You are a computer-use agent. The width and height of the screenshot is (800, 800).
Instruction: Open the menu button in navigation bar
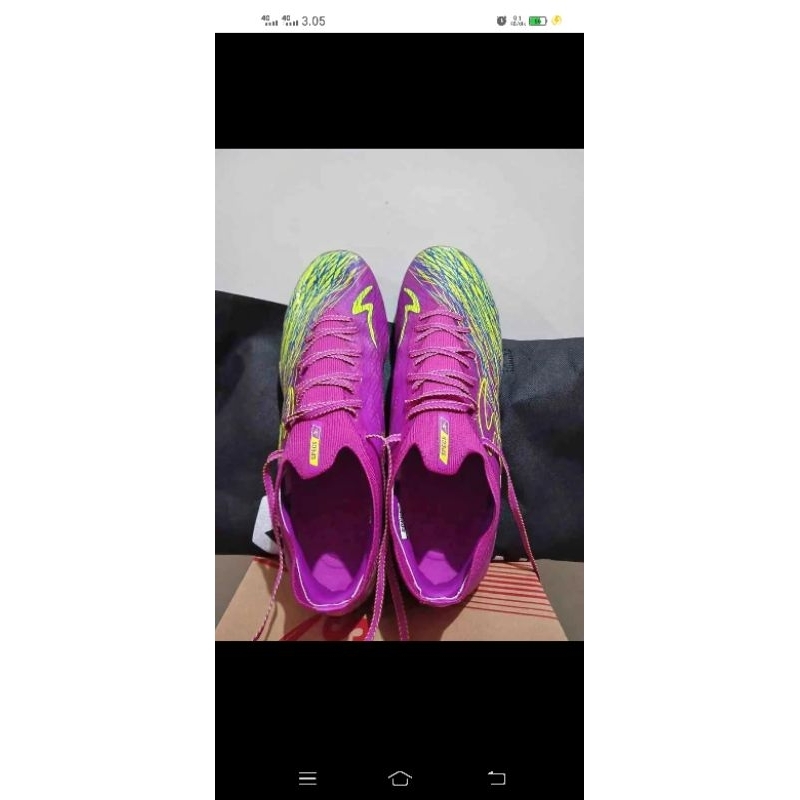308,778
